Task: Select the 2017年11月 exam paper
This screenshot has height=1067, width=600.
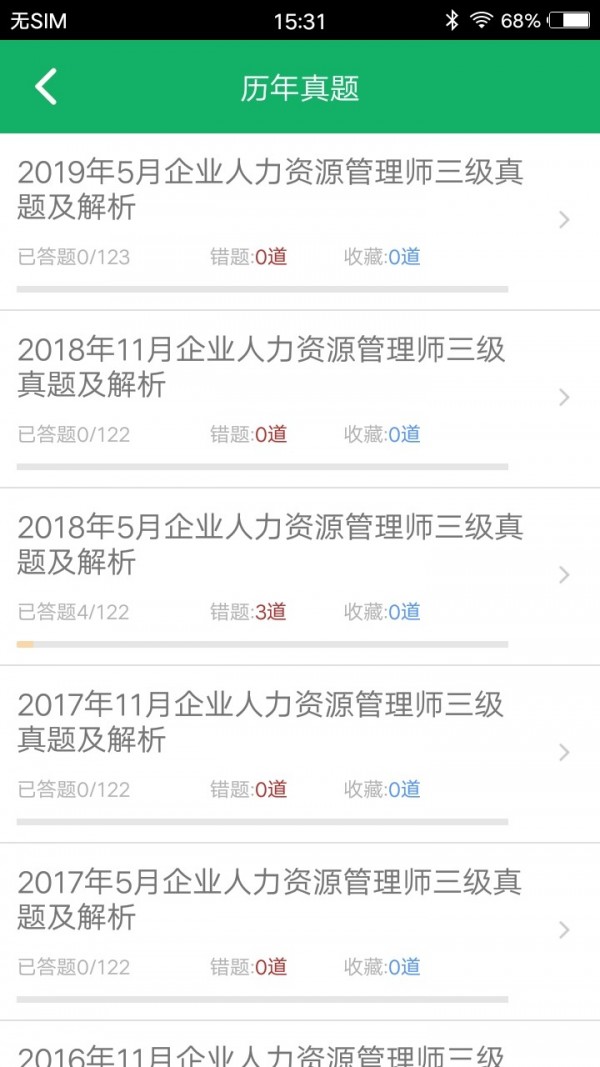Action: coord(262,722)
